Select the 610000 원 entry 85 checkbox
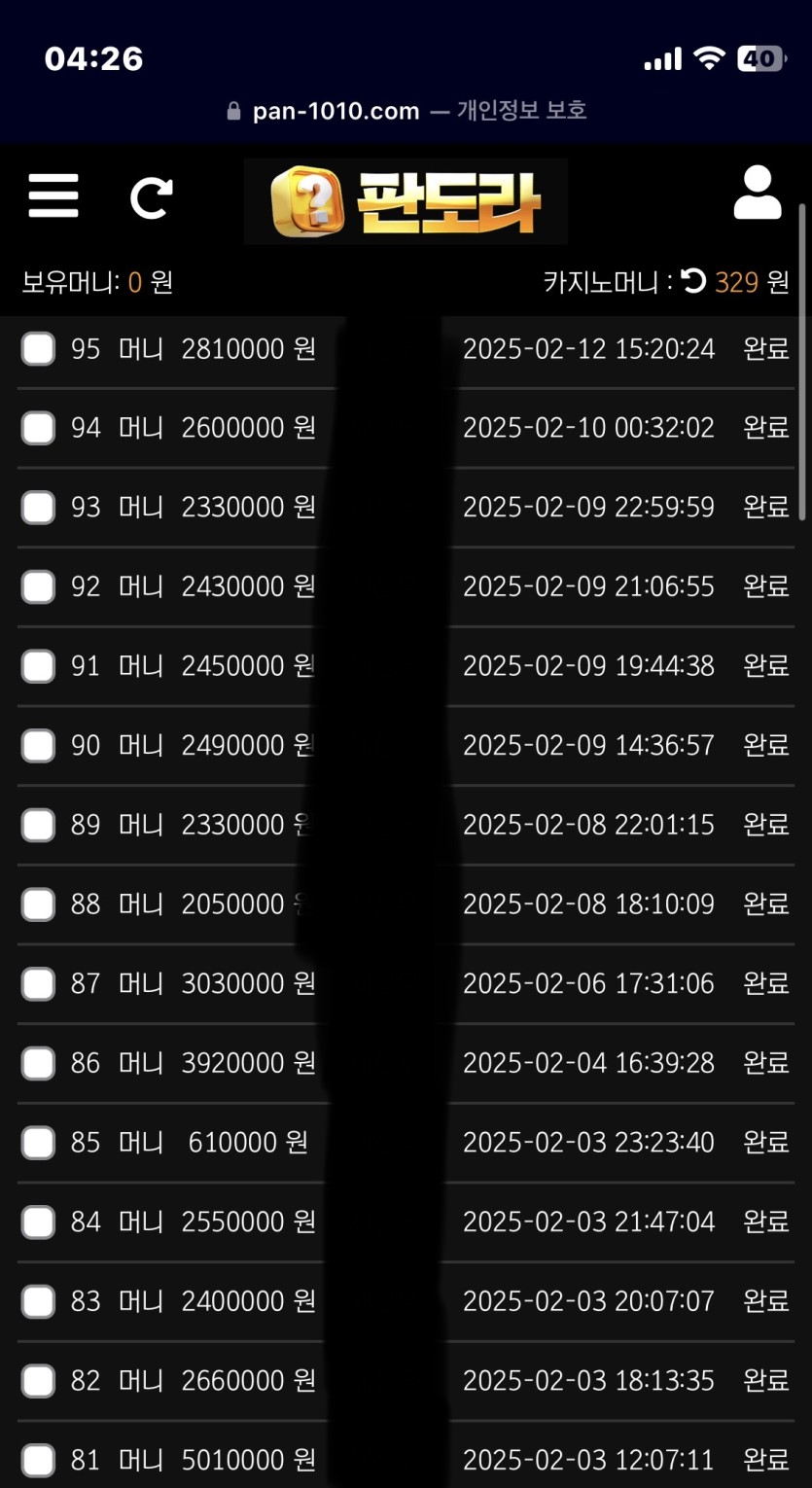This screenshot has width=812, height=1488. point(38,1143)
